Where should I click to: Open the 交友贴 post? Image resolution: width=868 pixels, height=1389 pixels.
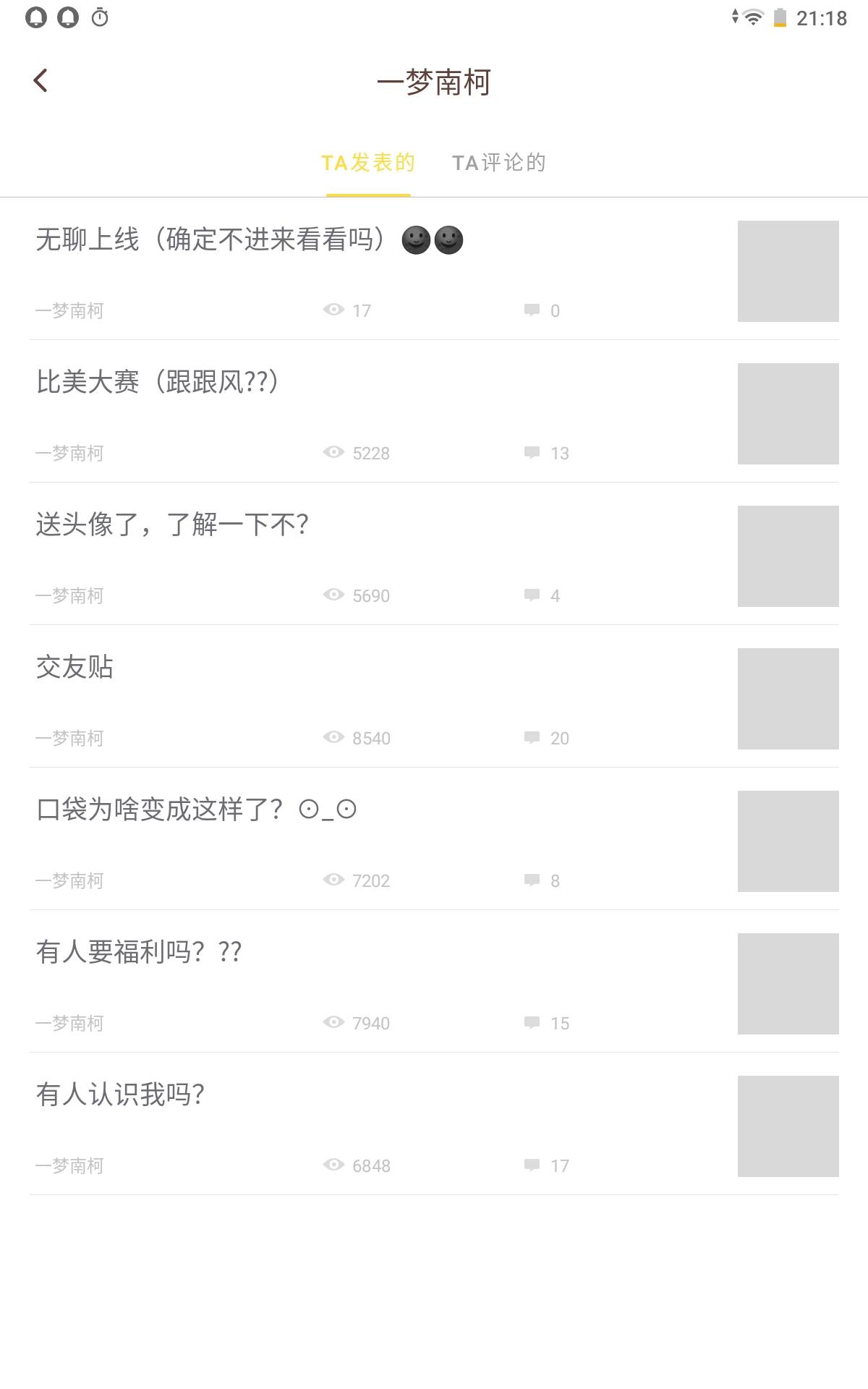(x=434, y=697)
